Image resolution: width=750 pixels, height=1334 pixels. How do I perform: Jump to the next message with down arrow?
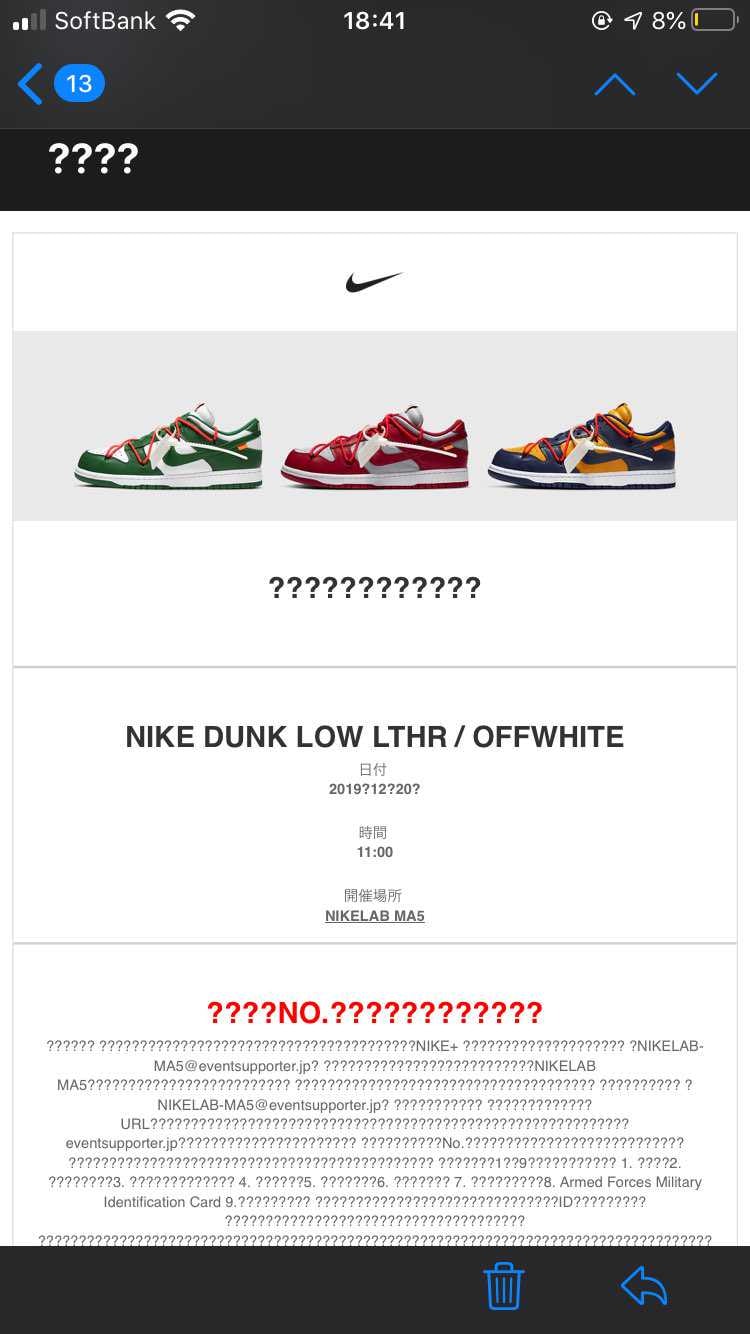697,84
